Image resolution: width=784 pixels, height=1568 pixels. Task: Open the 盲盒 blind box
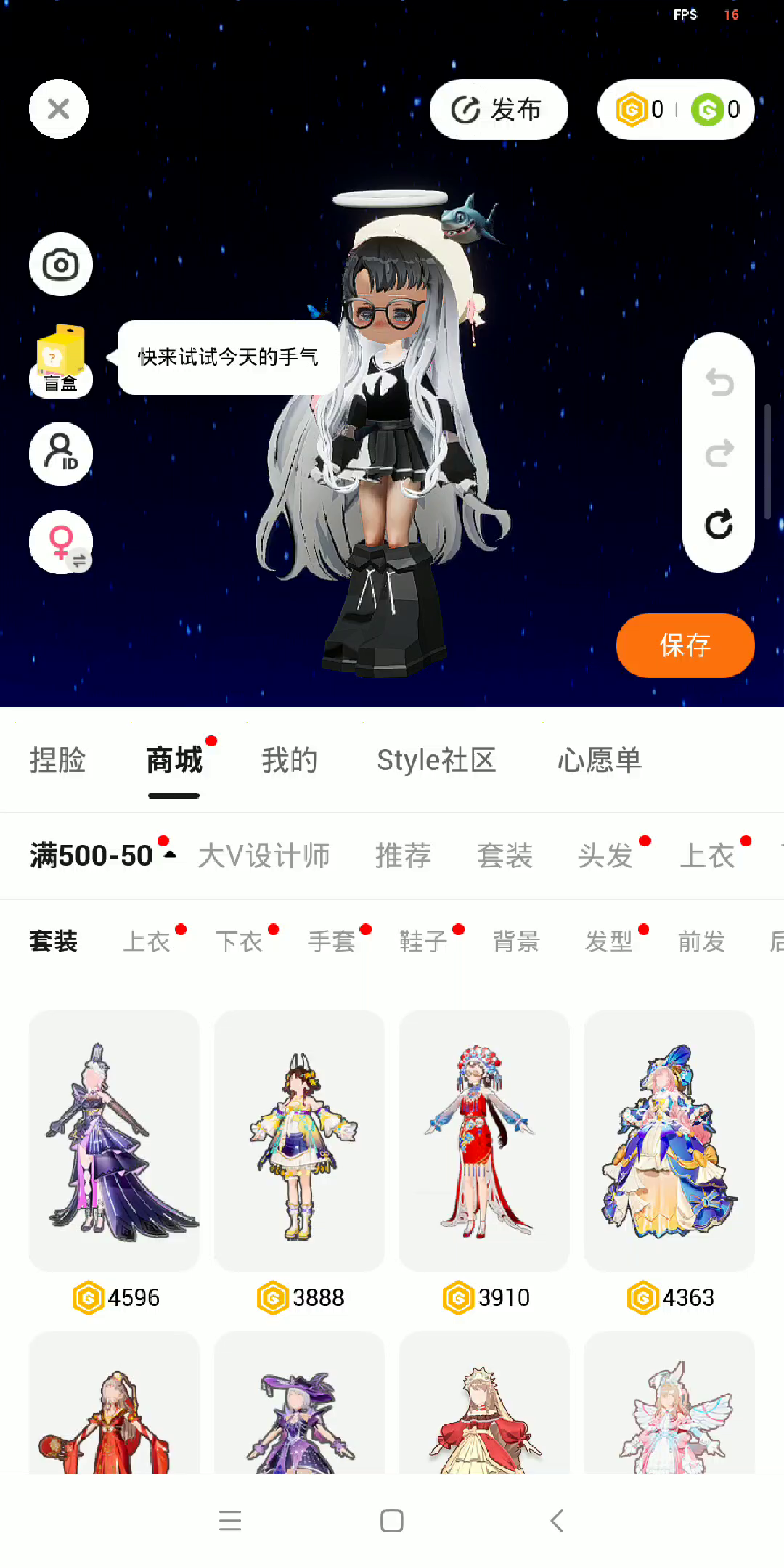pyautogui.click(x=61, y=361)
